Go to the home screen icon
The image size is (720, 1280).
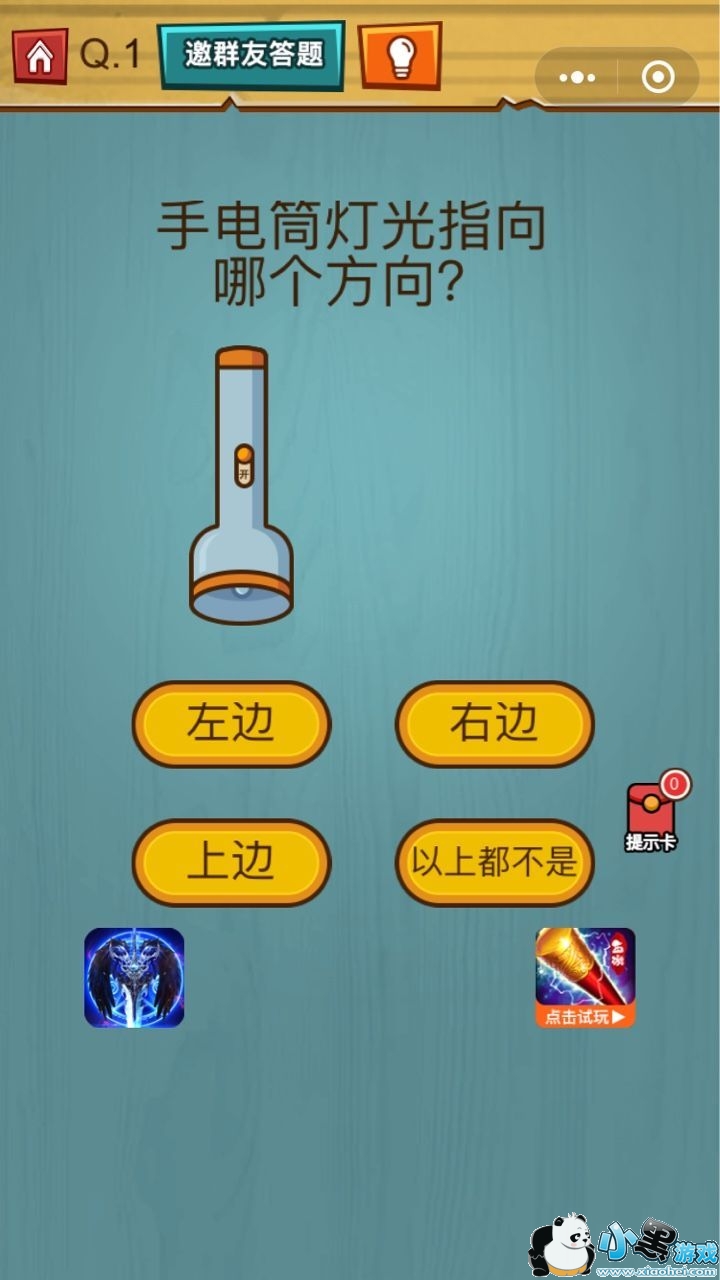pyautogui.click(x=40, y=56)
